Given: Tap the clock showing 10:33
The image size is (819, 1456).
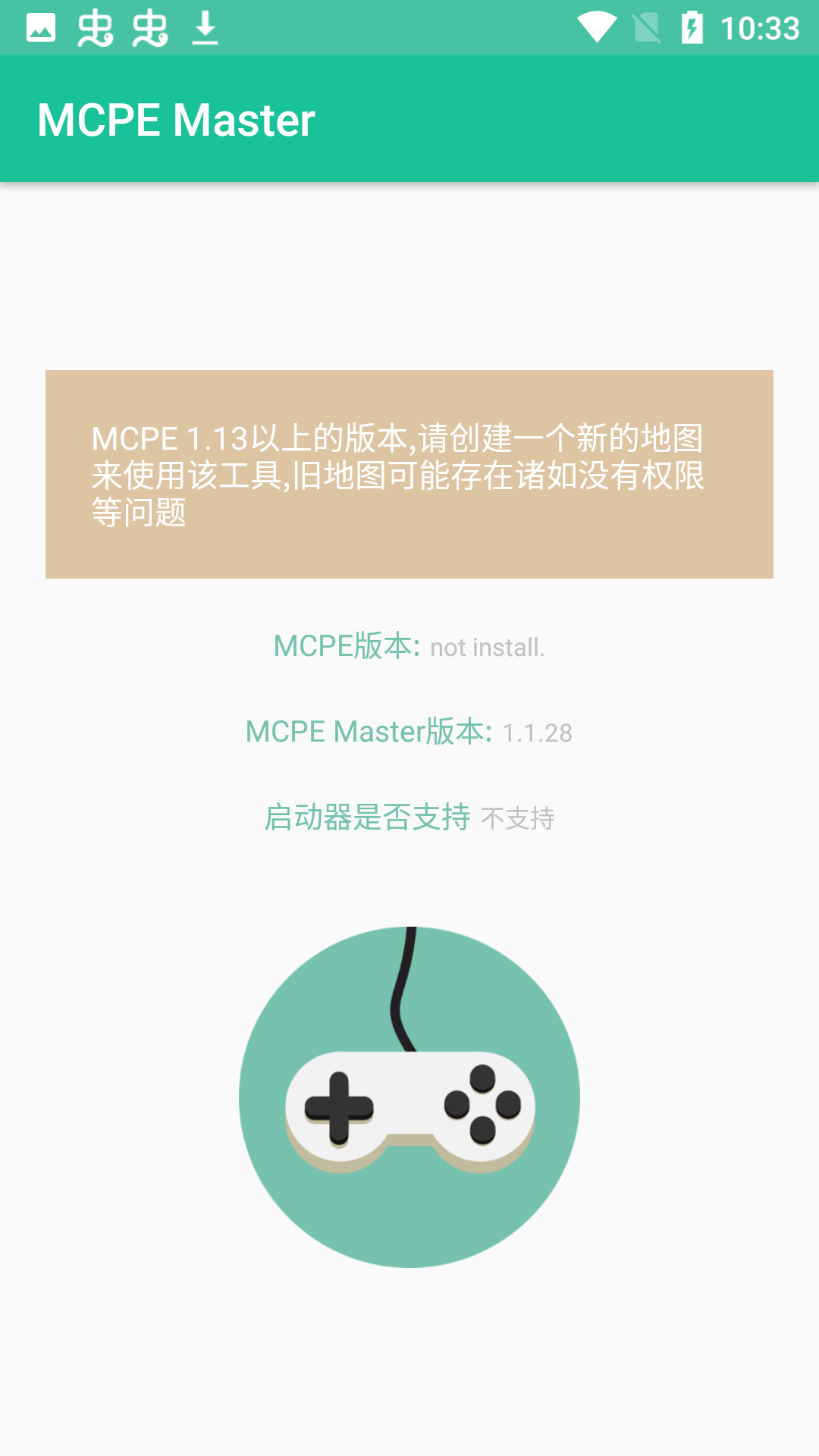Looking at the screenshot, I should 761,27.
